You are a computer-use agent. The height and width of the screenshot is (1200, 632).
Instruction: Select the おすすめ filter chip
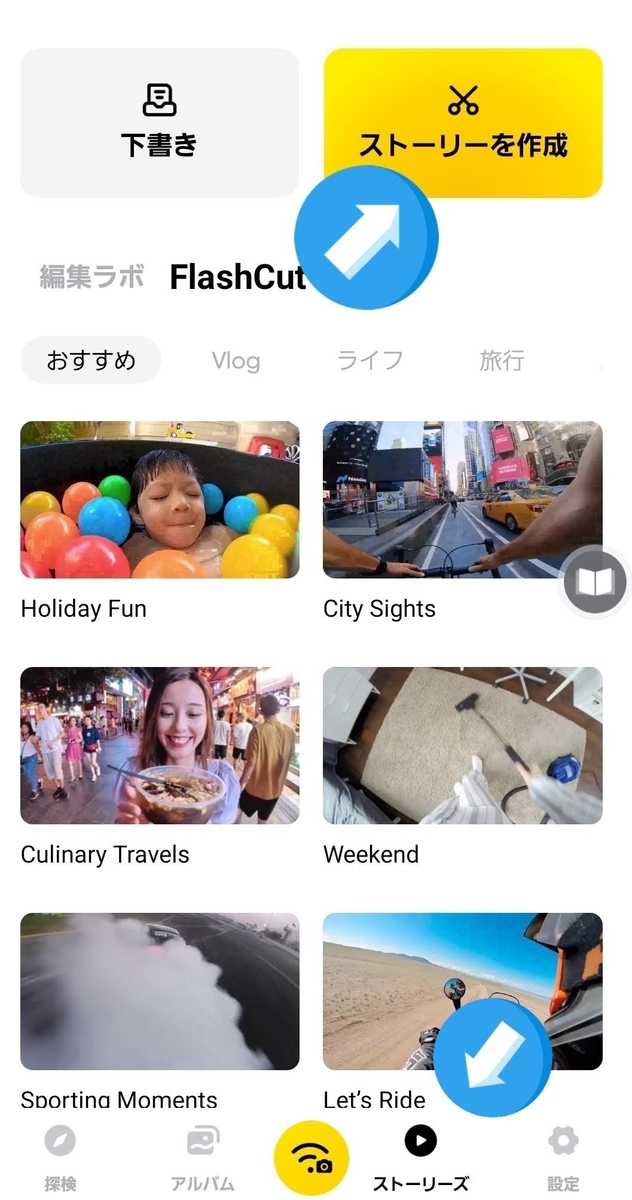(x=91, y=360)
